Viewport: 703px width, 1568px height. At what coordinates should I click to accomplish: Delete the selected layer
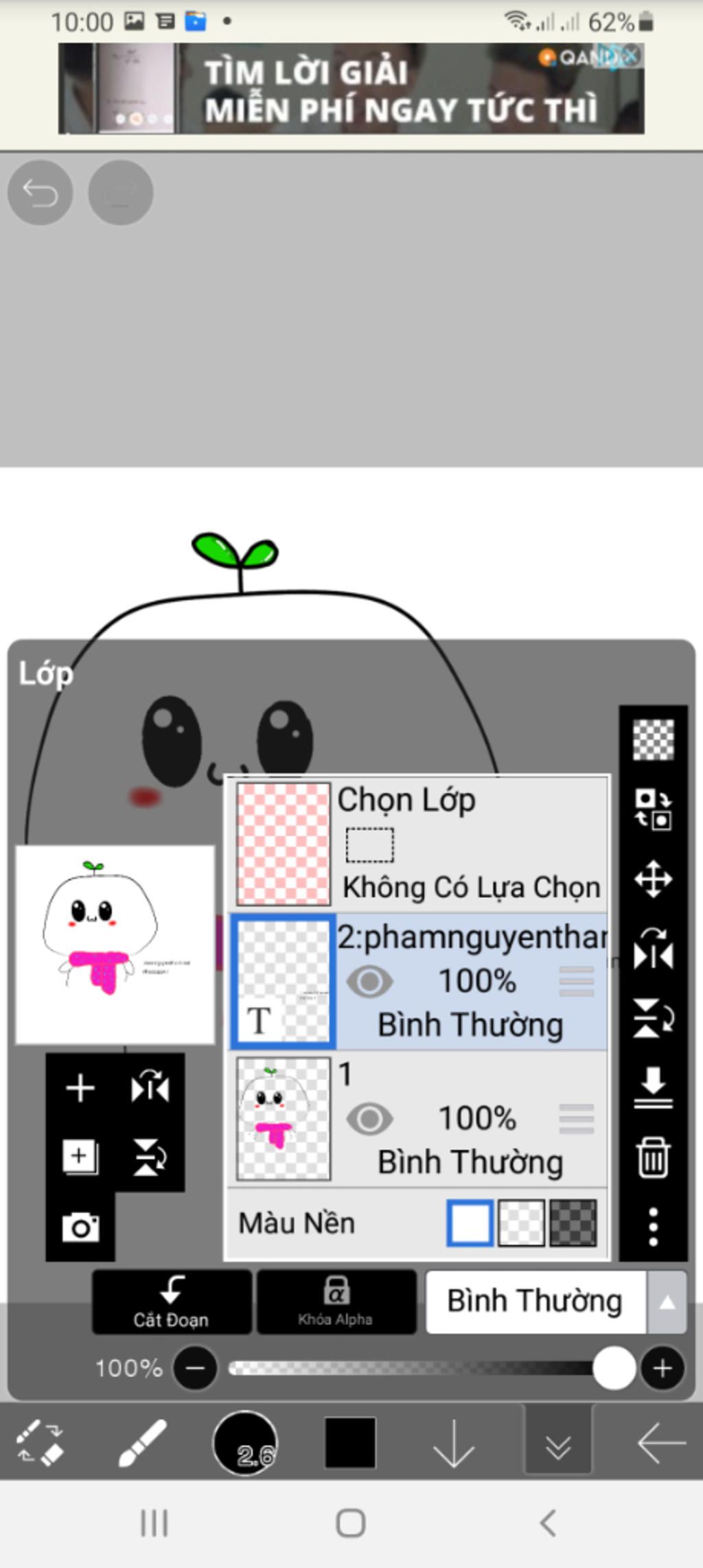tap(653, 1158)
